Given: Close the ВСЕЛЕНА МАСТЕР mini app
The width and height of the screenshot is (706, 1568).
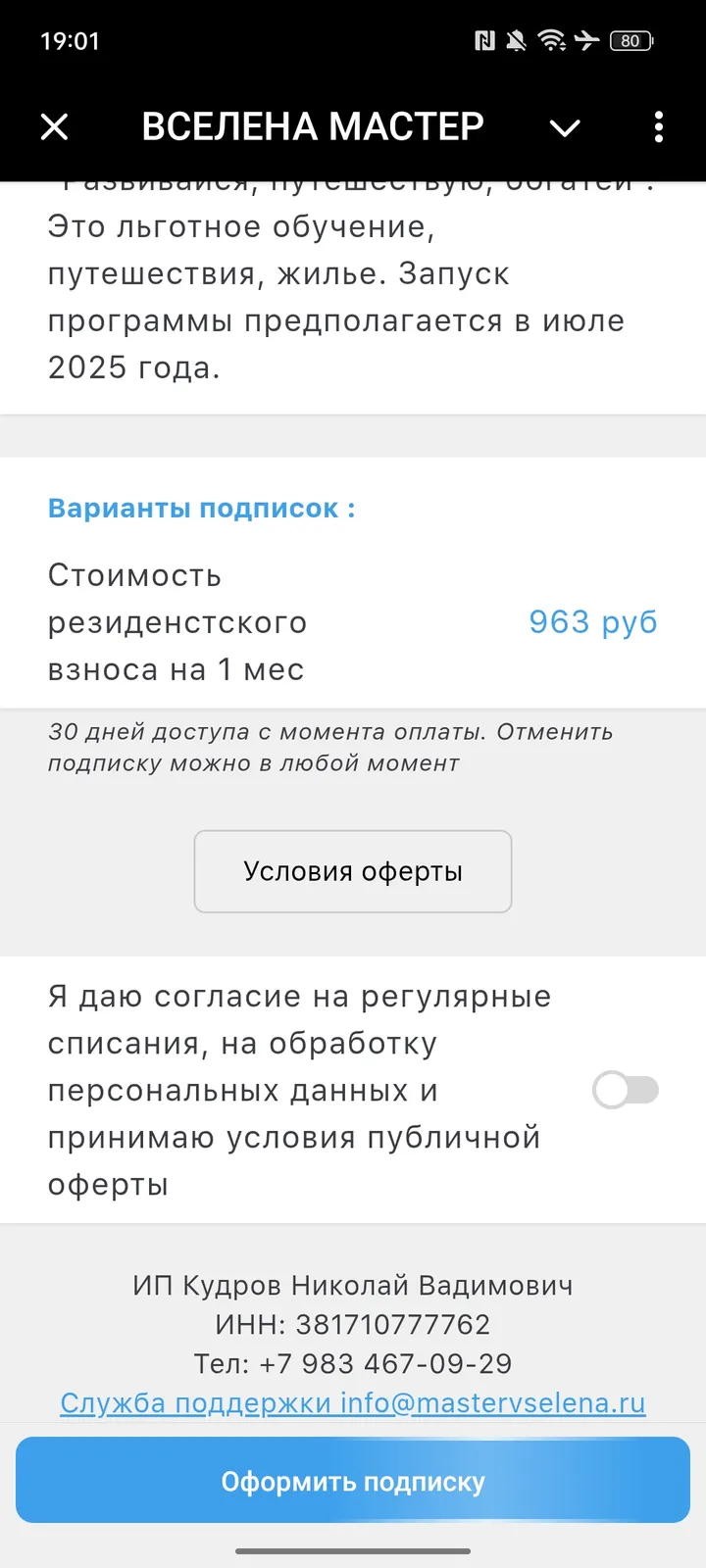Looking at the screenshot, I should tap(55, 126).
